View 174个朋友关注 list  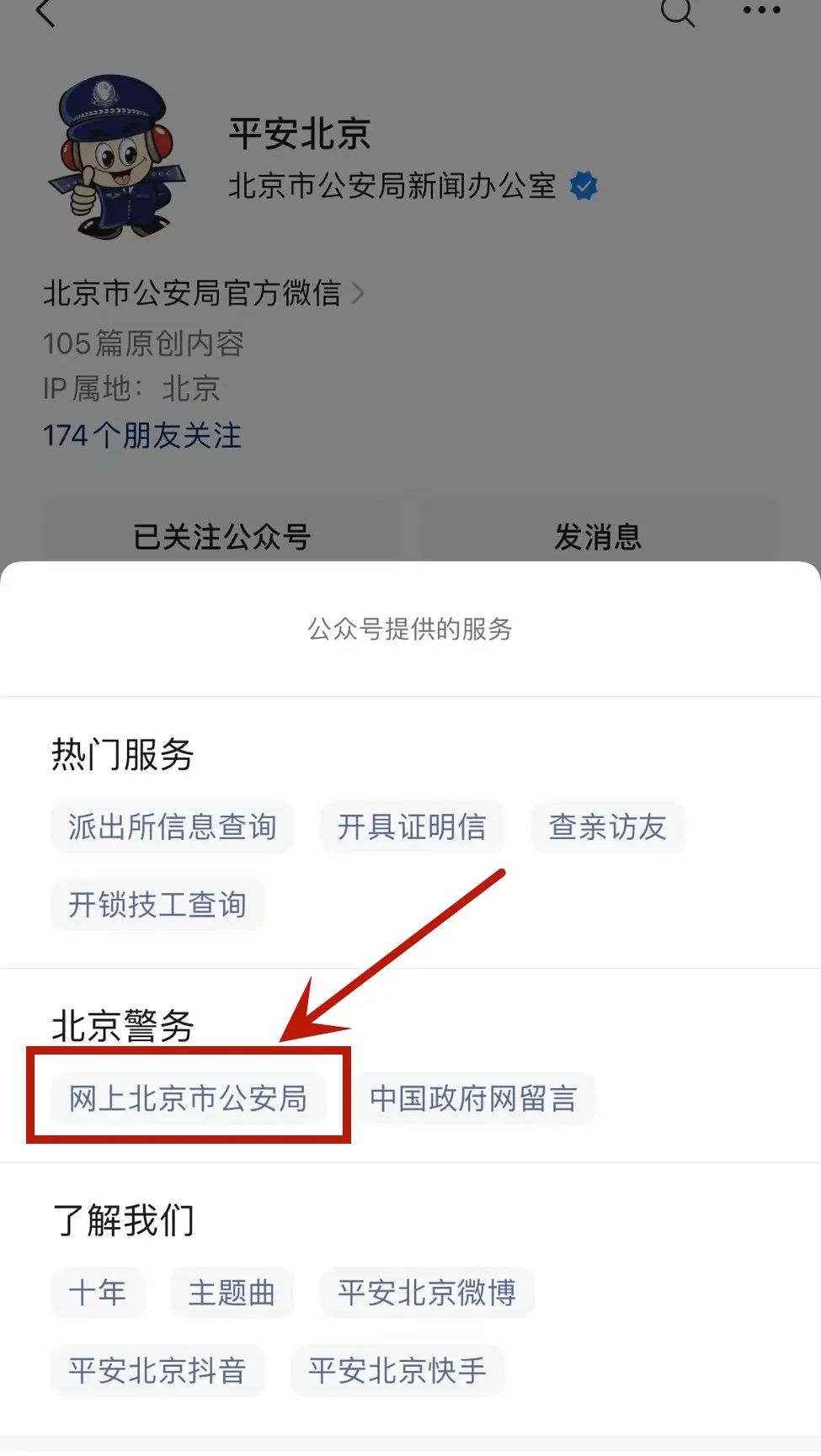click(x=142, y=435)
